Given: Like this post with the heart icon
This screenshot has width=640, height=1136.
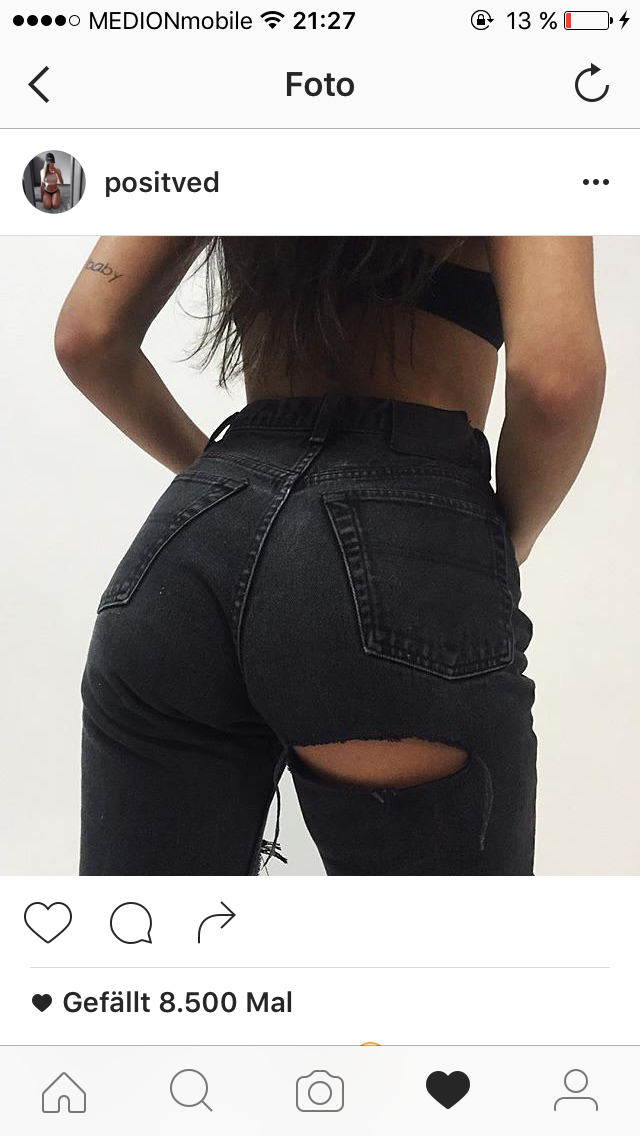Looking at the screenshot, I should point(48,922).
